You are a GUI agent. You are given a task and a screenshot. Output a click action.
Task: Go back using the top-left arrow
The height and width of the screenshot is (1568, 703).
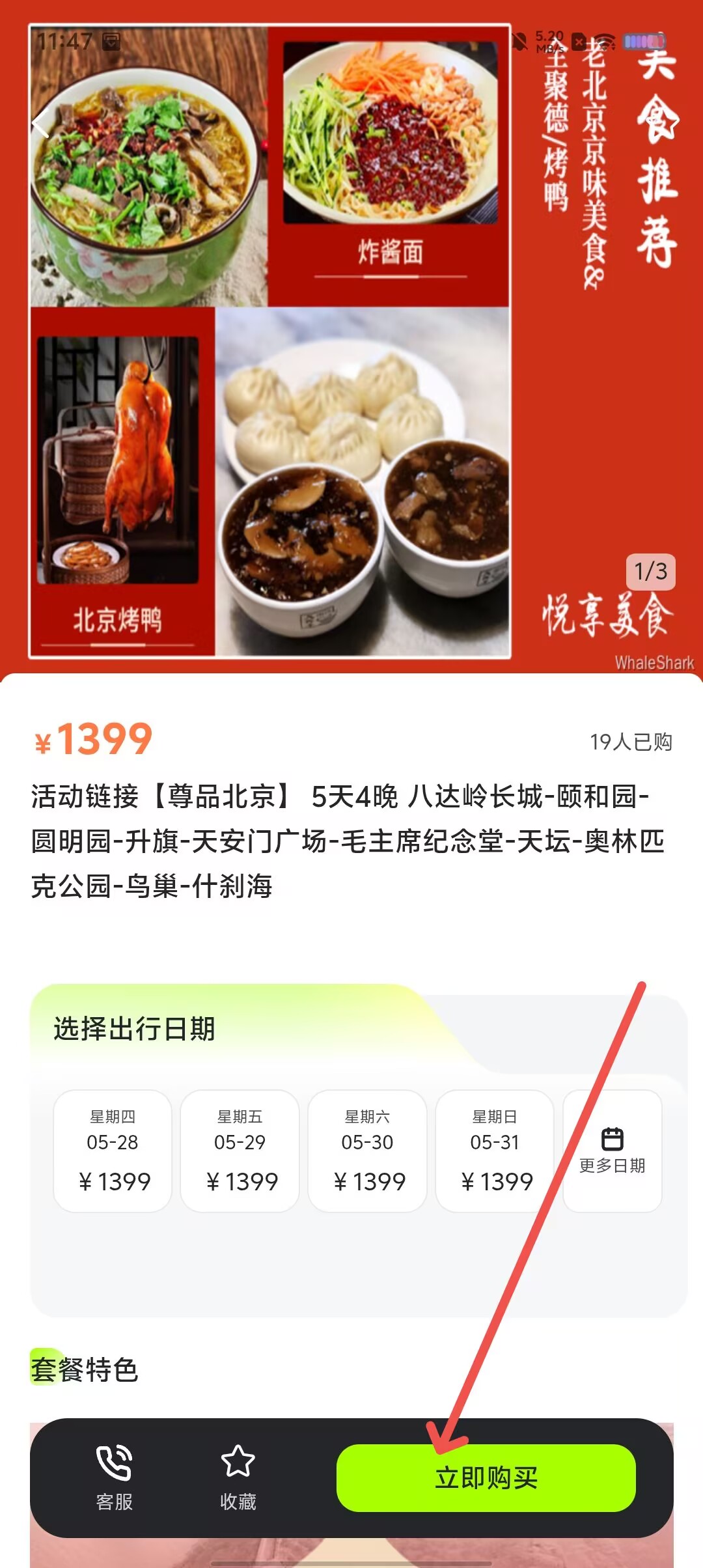click(41, 123)
